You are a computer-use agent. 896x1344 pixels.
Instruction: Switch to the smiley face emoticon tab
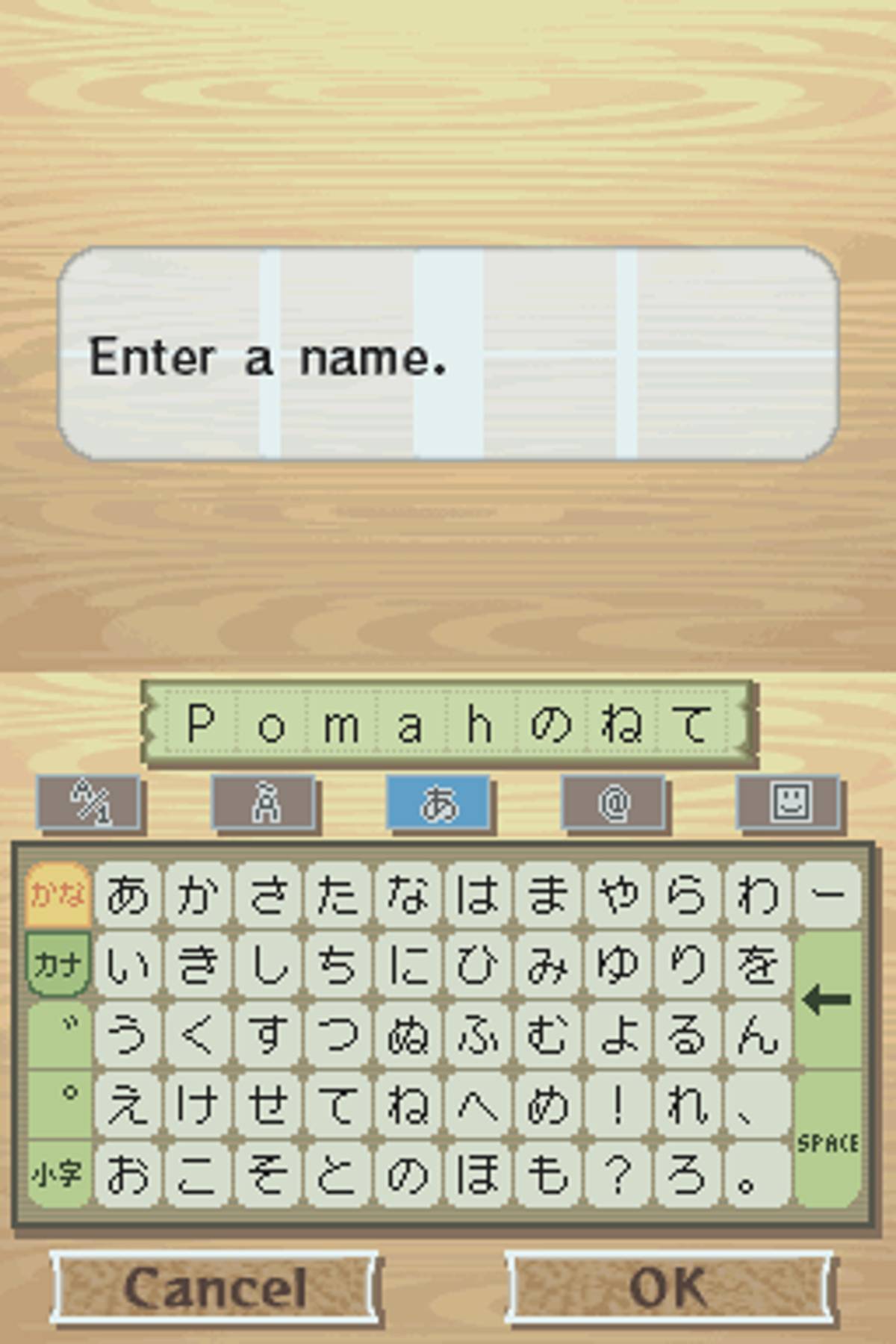(x=788, y=803)
